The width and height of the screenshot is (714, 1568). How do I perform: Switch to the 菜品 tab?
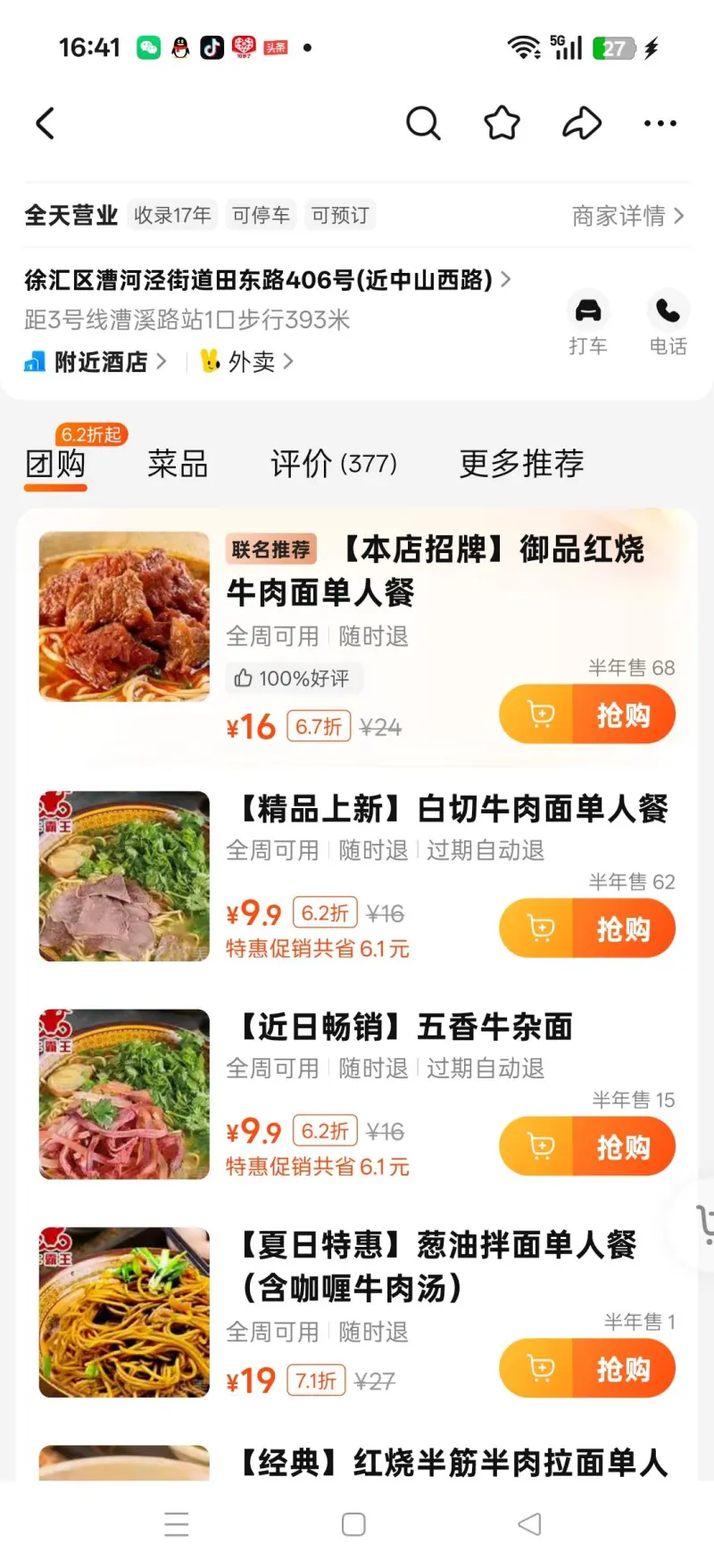coord(178,464)
